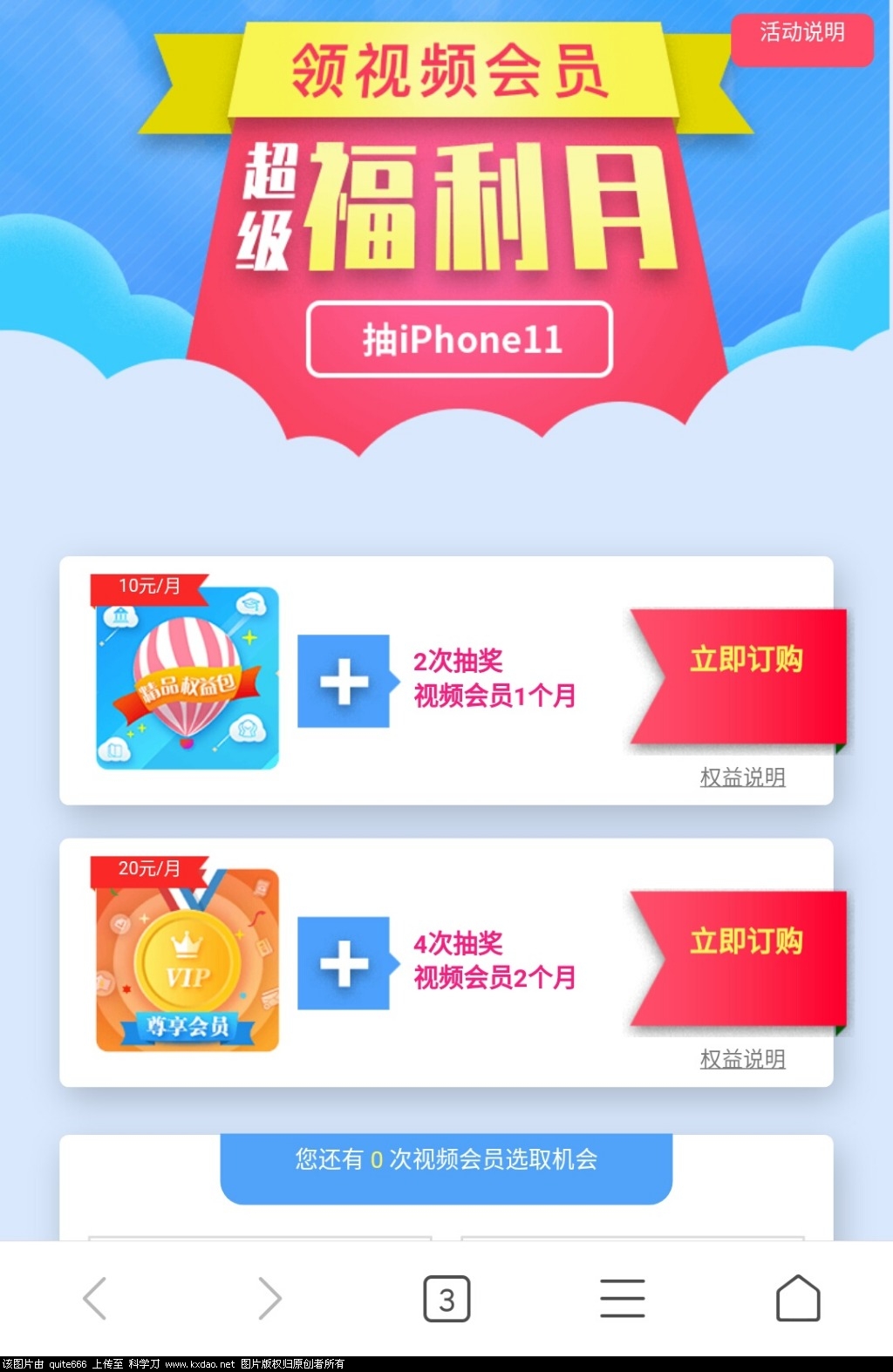Open 权益说明 under the 20元/月 package
Viewport: 893px width, 1372px height.
click(742, 1058)
